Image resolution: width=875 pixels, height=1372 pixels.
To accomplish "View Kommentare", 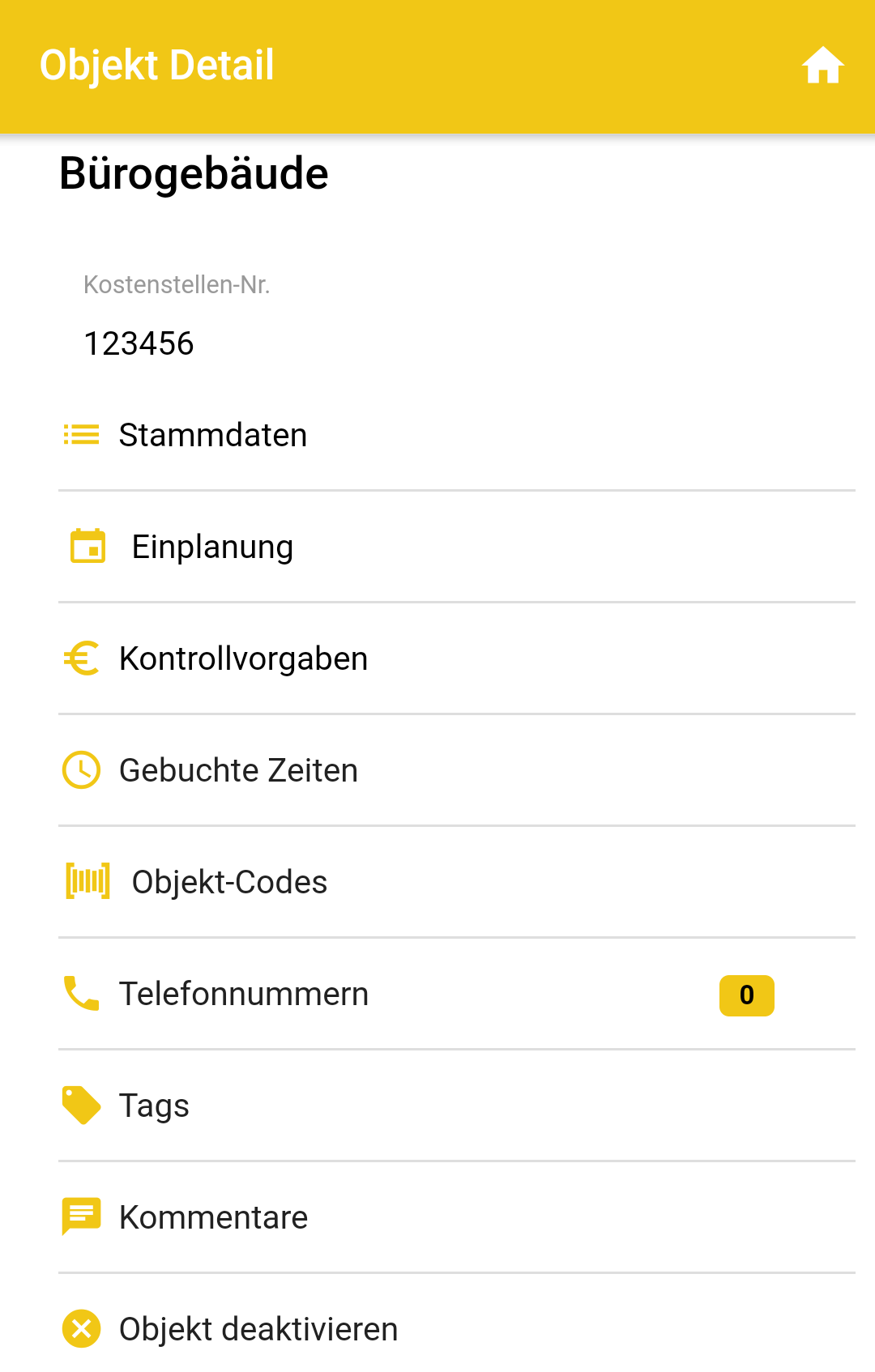I will click(213, 1217).
